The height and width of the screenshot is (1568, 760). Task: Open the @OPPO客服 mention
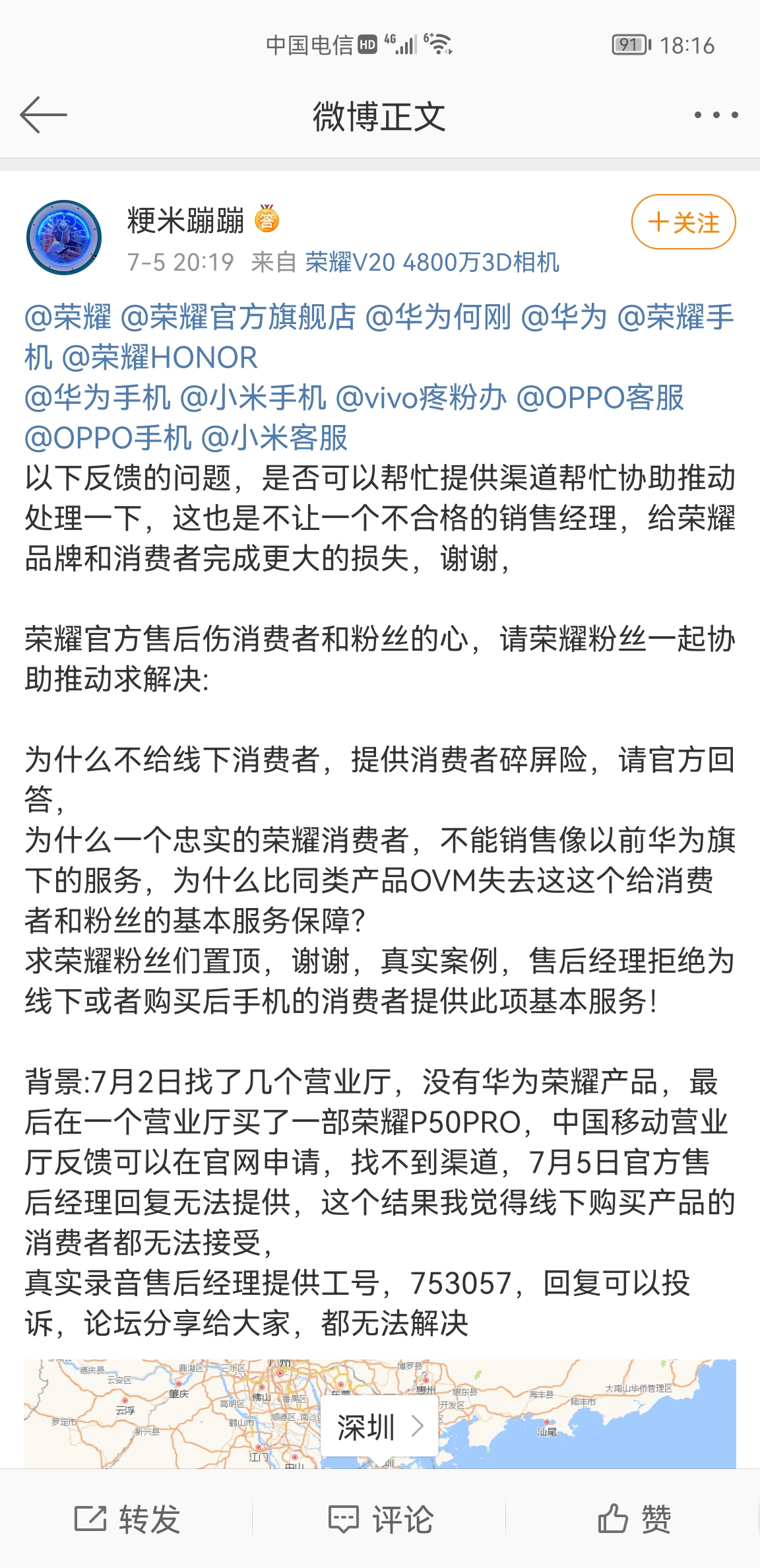(x=600, y=398)
